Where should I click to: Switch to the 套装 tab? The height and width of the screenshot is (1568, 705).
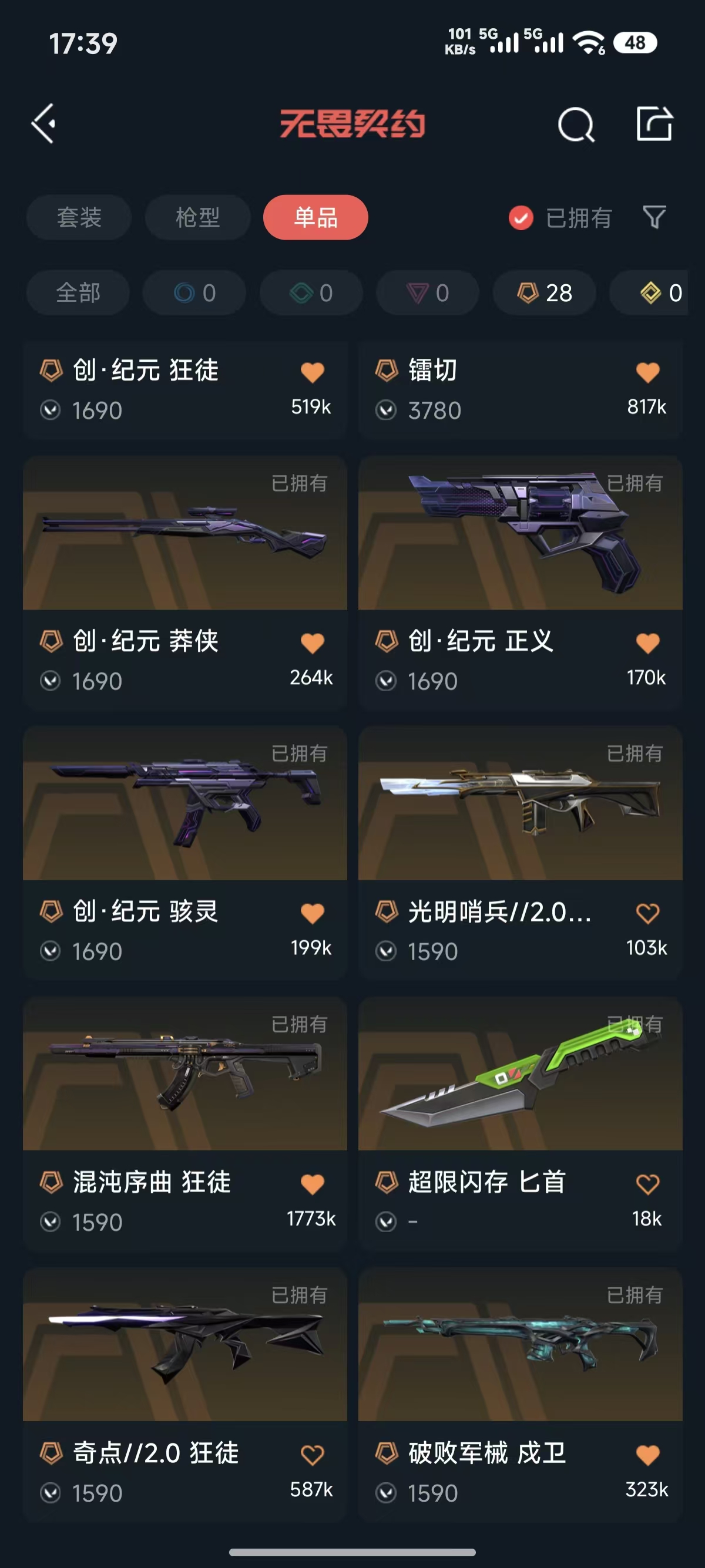[79, 217]
